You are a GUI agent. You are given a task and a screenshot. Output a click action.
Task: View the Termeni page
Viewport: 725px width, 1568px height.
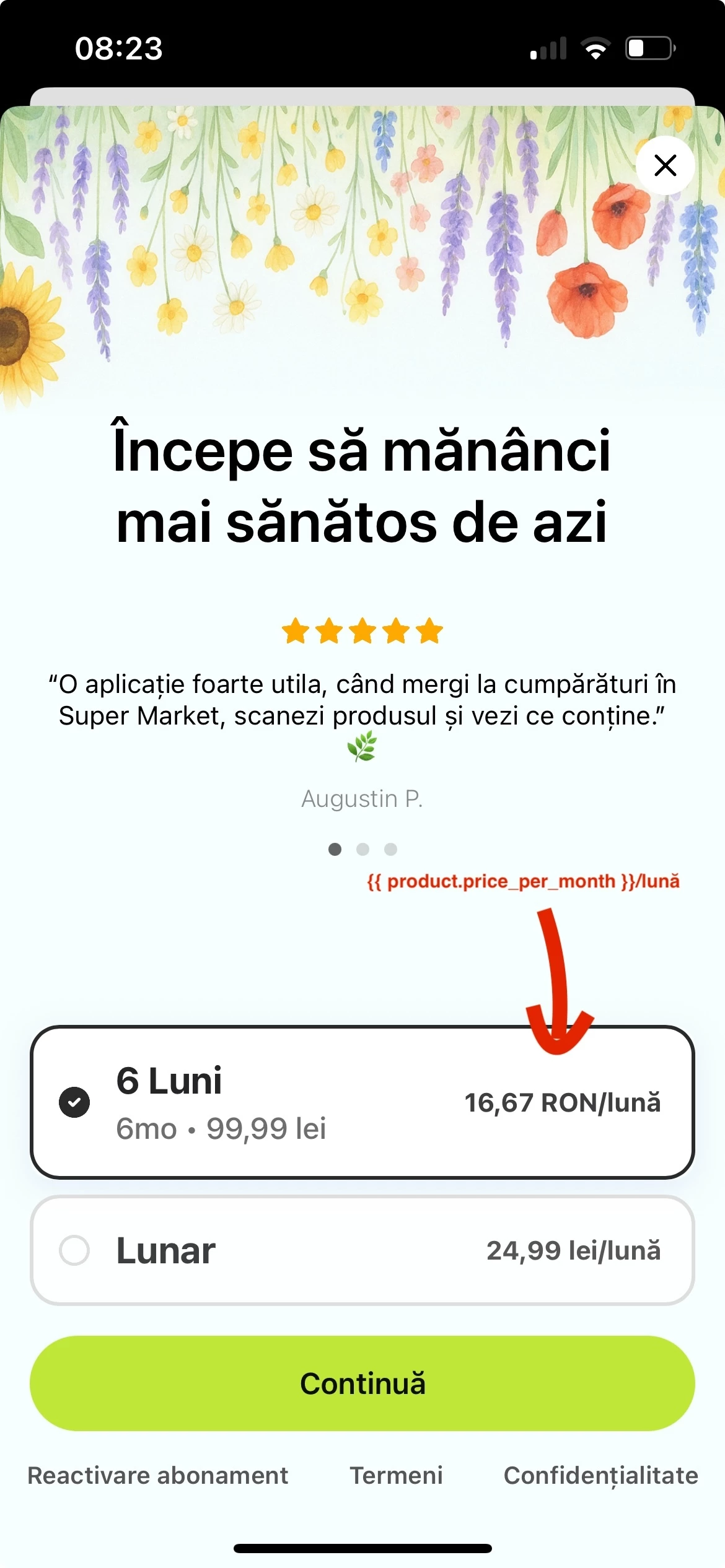(396, 1475)
